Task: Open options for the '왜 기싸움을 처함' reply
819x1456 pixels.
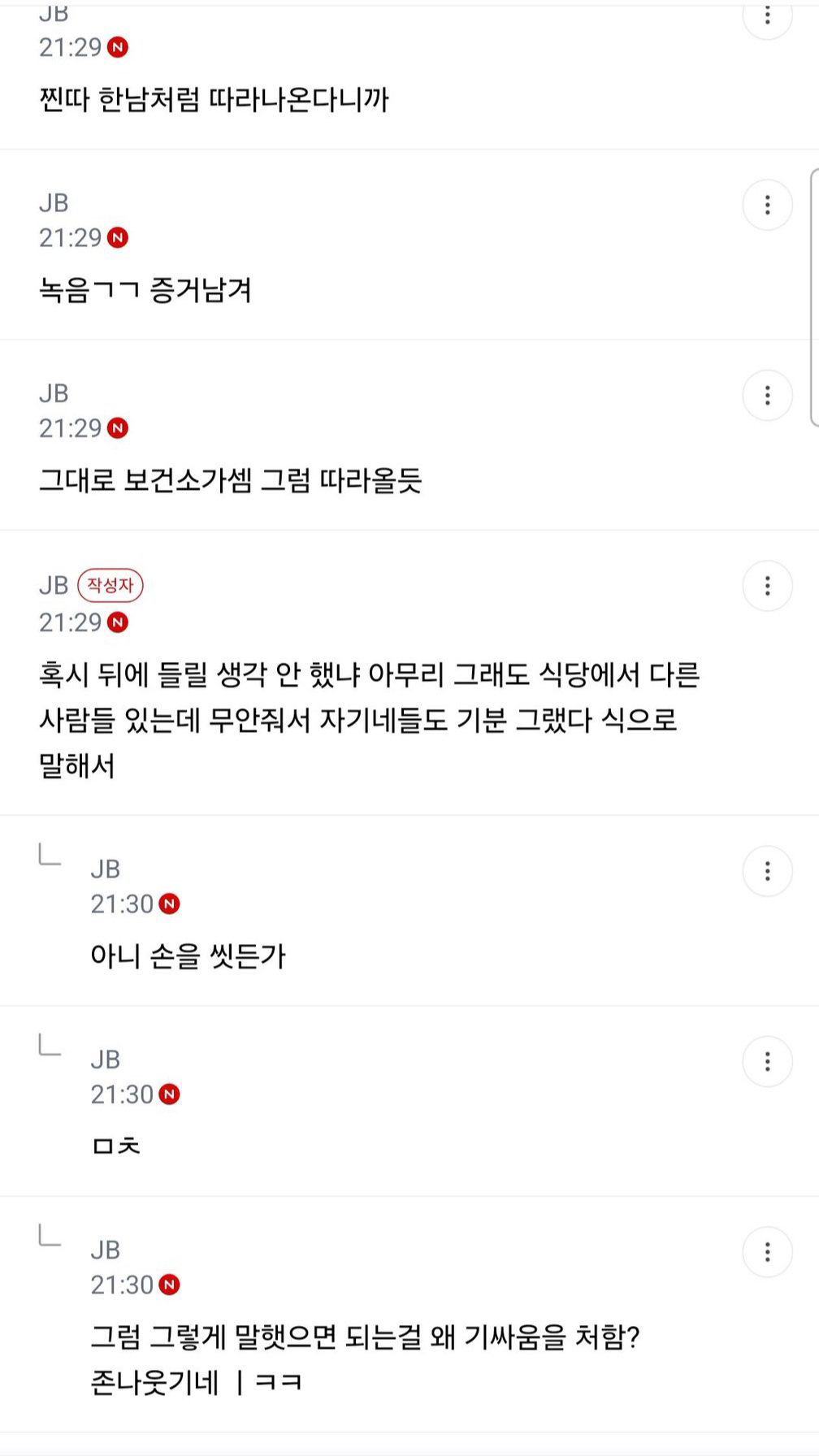Action: [x=767, y=1252]
